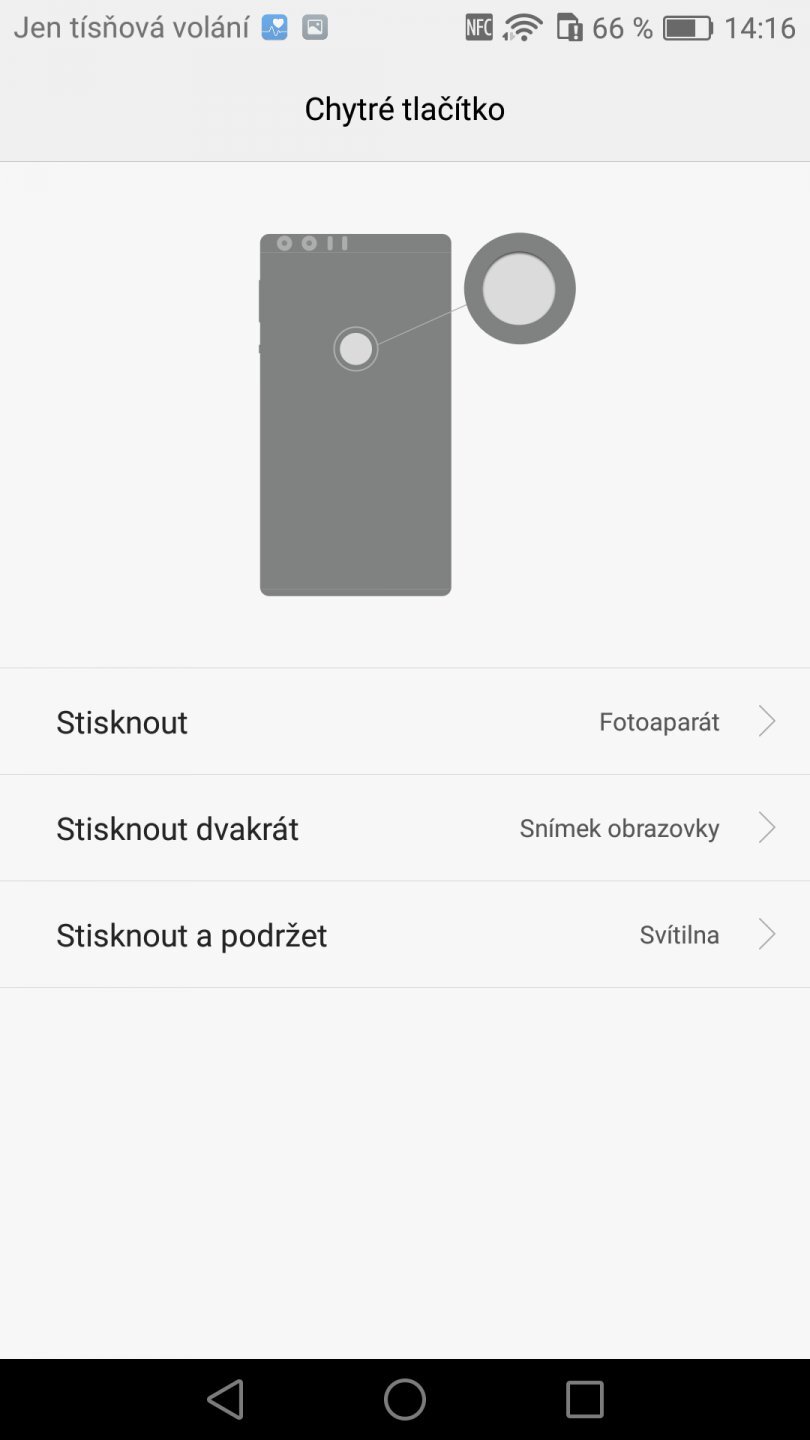Tap the battery indicator icon
Screen dimensions: 810x1440
click(x=690, y=27)
